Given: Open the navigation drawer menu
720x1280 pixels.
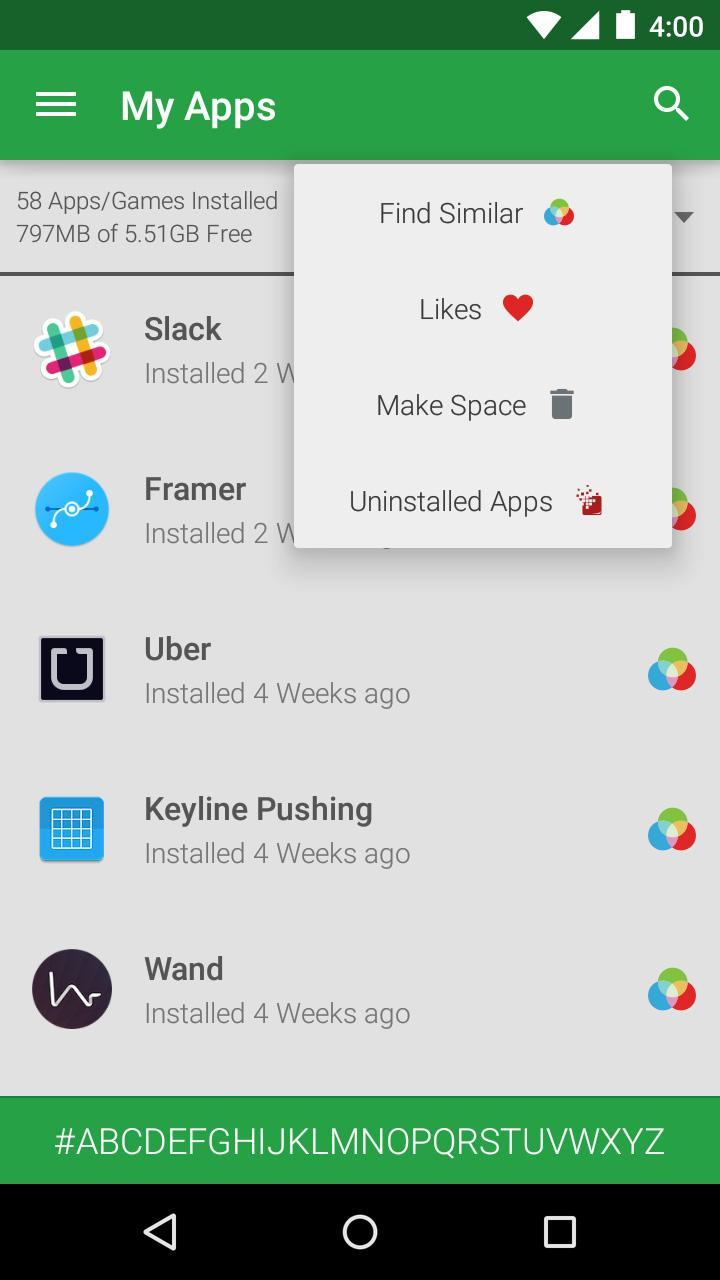Looking at the screenshot, I should [56, 105].
